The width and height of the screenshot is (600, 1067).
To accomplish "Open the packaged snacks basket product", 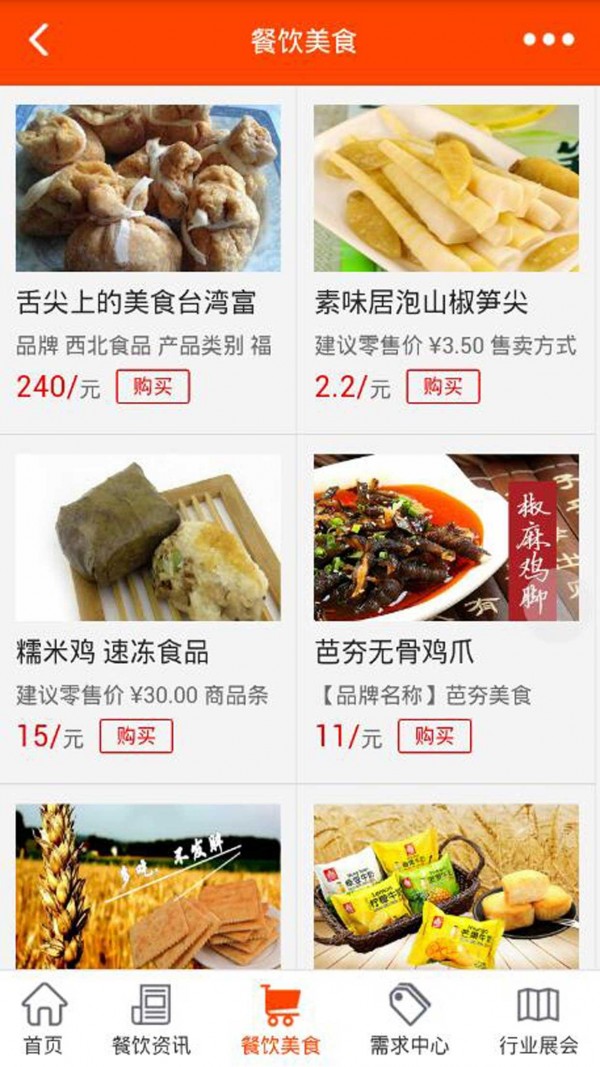I will coord(446,886).
